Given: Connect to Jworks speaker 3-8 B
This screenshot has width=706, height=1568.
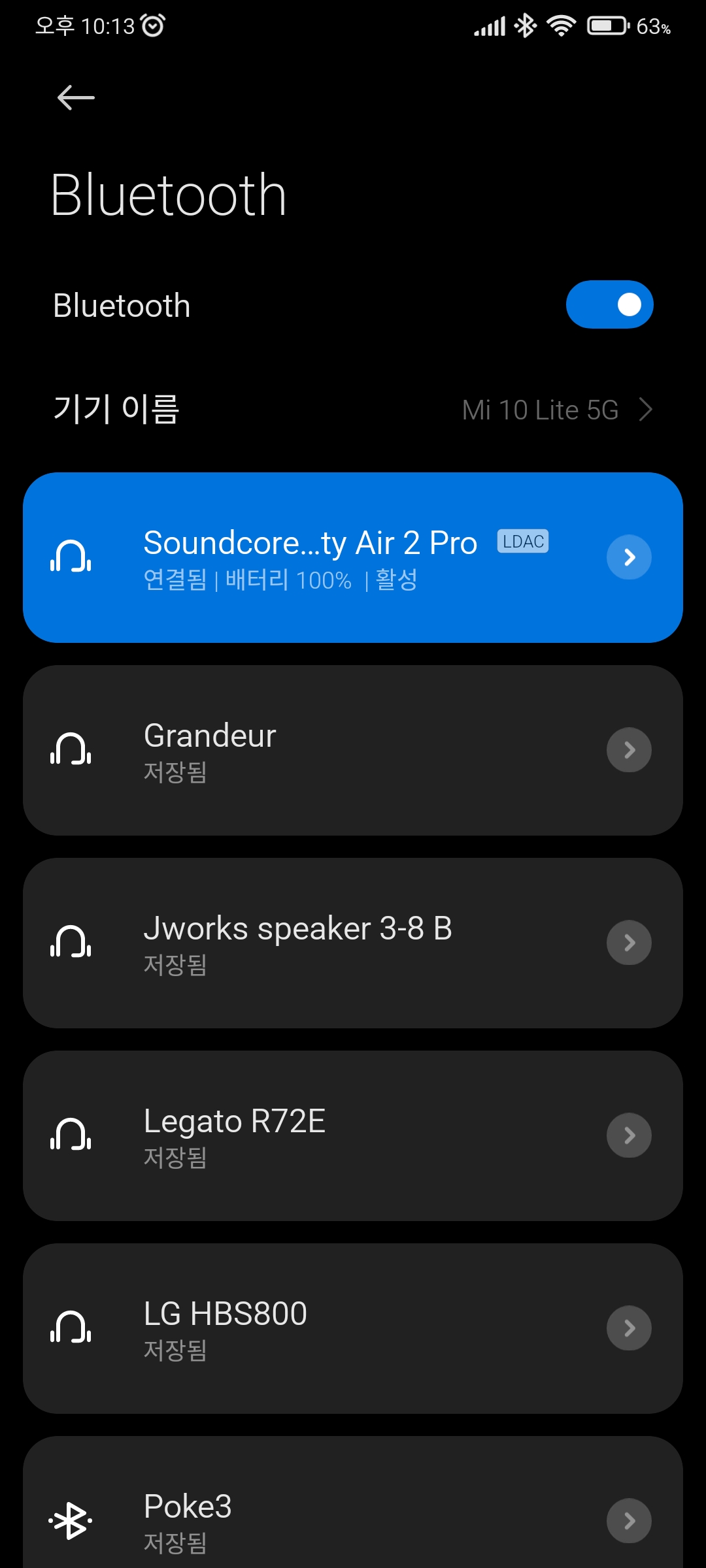Looking at the screenshot, I should click(353, 943).
